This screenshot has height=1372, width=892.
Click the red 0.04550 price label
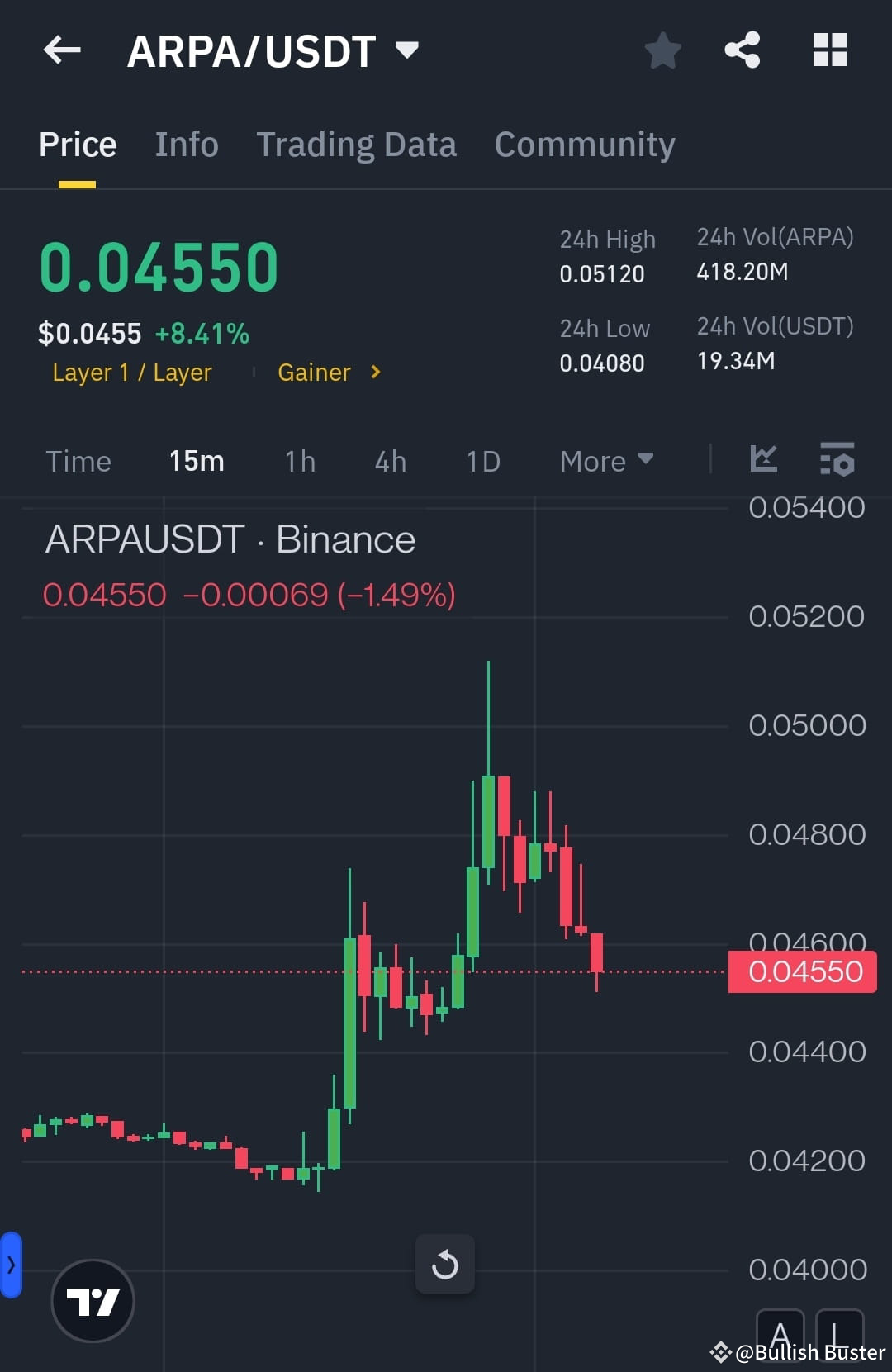point(801,972)
